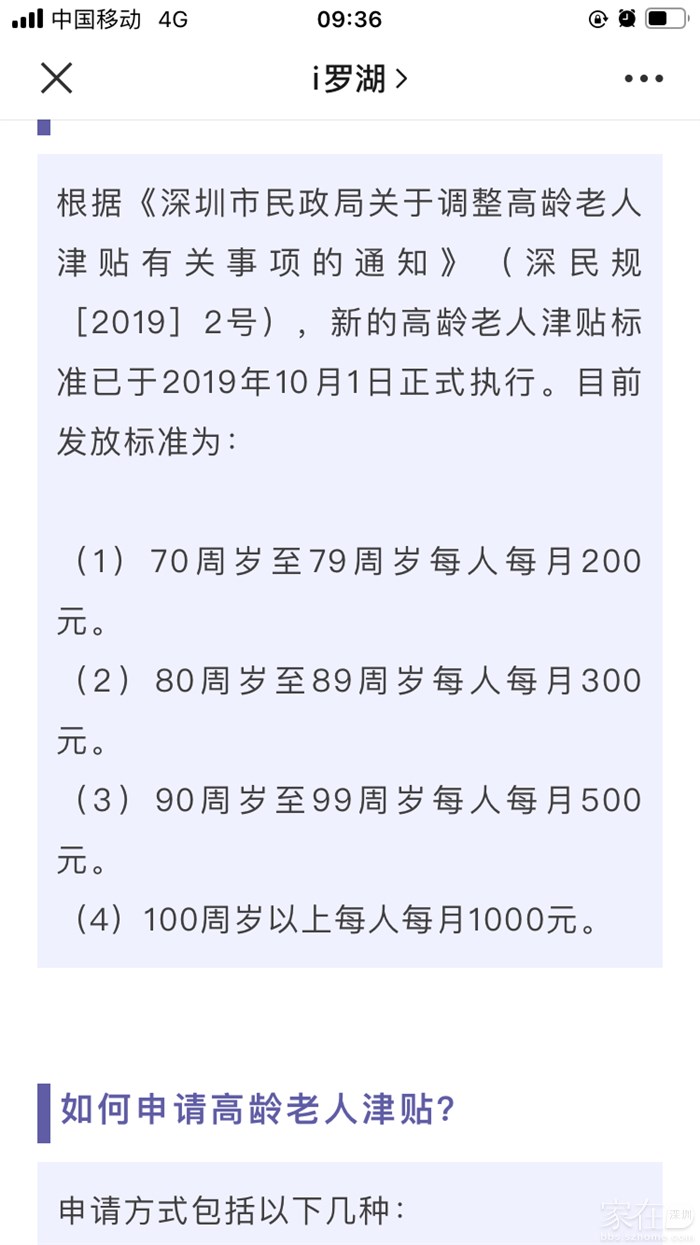Close the article page
700x1245 pixels.
click(x=56, y=78)
